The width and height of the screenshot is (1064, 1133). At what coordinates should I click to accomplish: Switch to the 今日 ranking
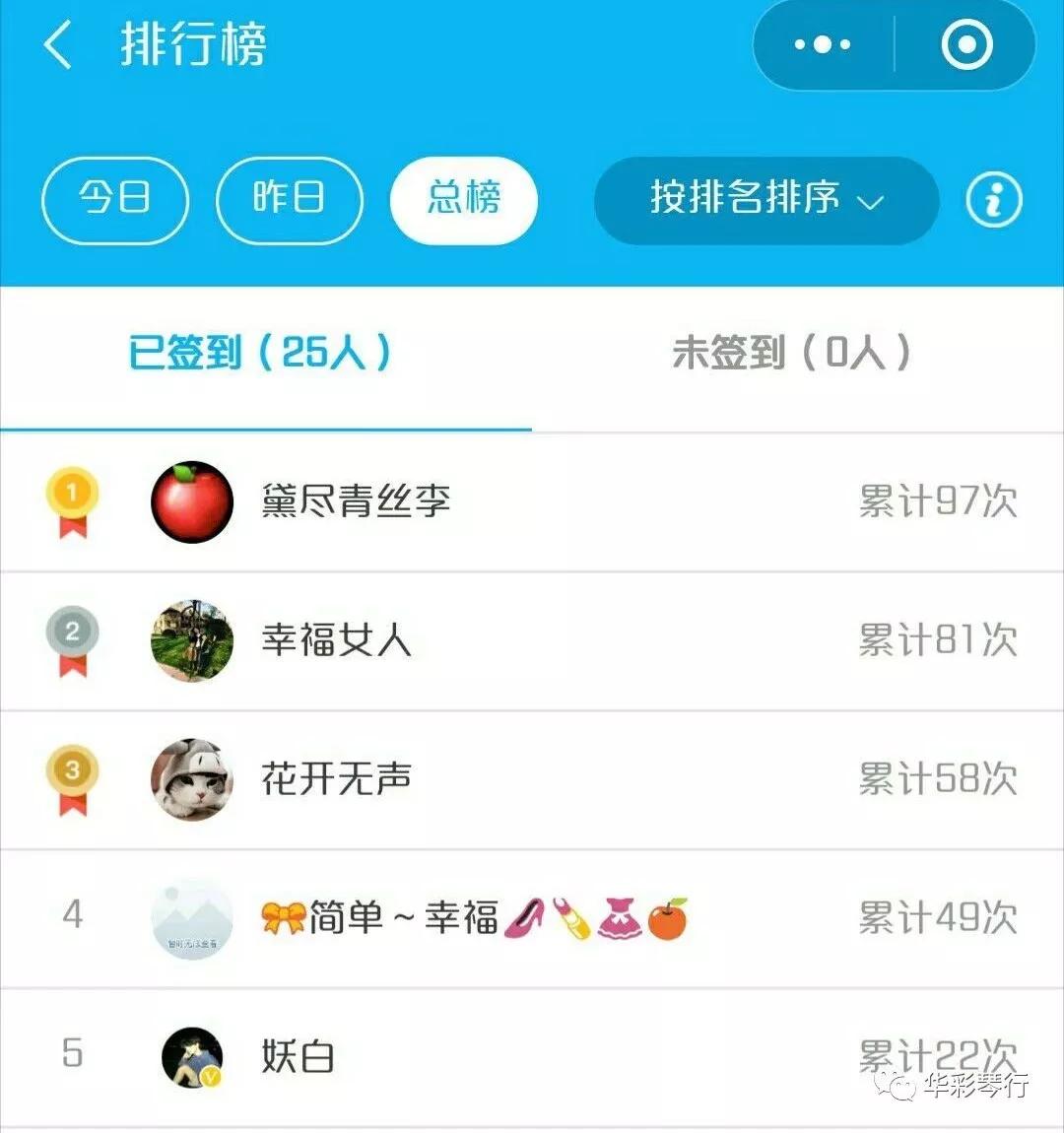click(x=114, y=200)
